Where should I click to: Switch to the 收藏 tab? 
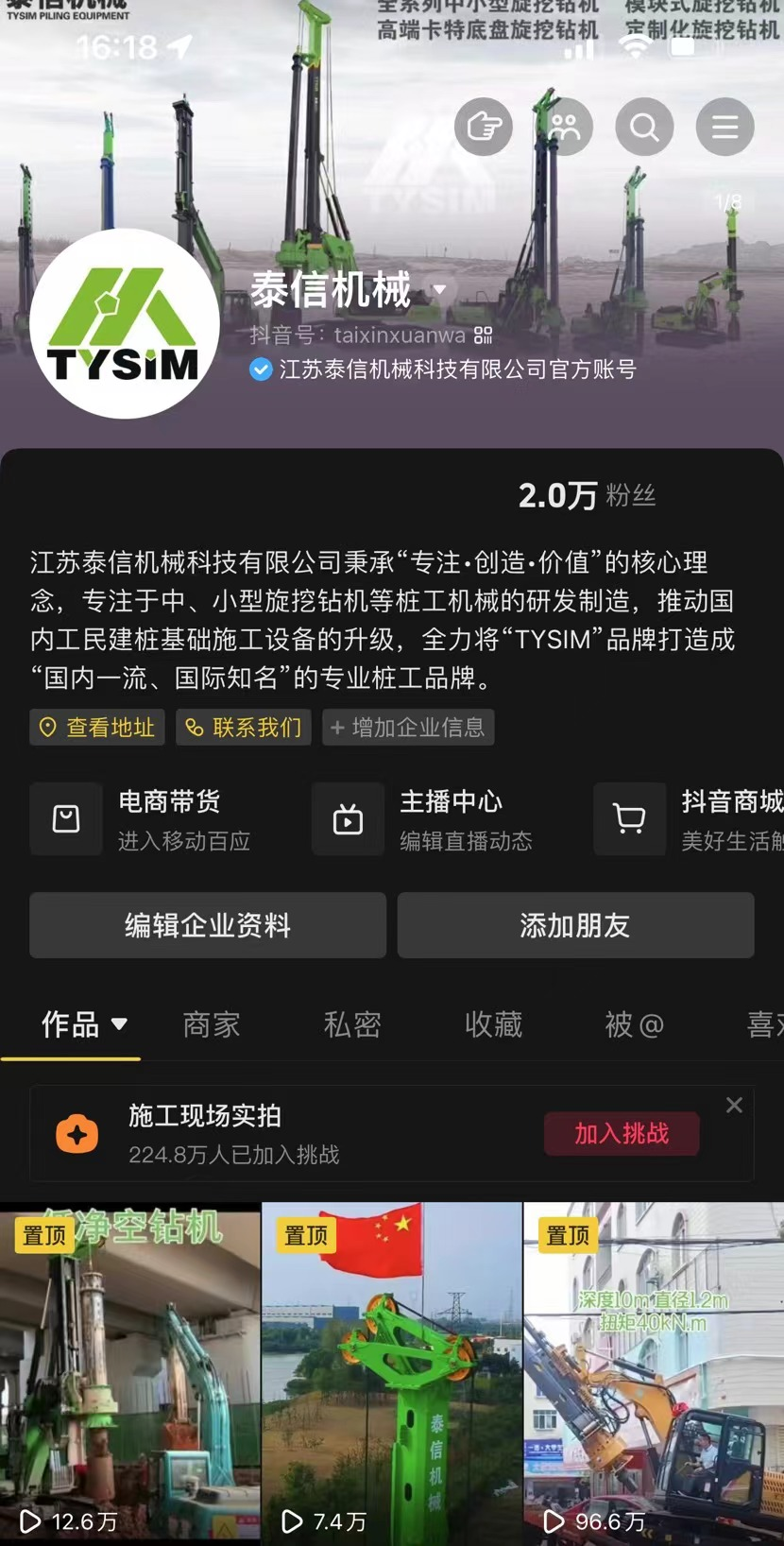click(x=493, y=1024)
